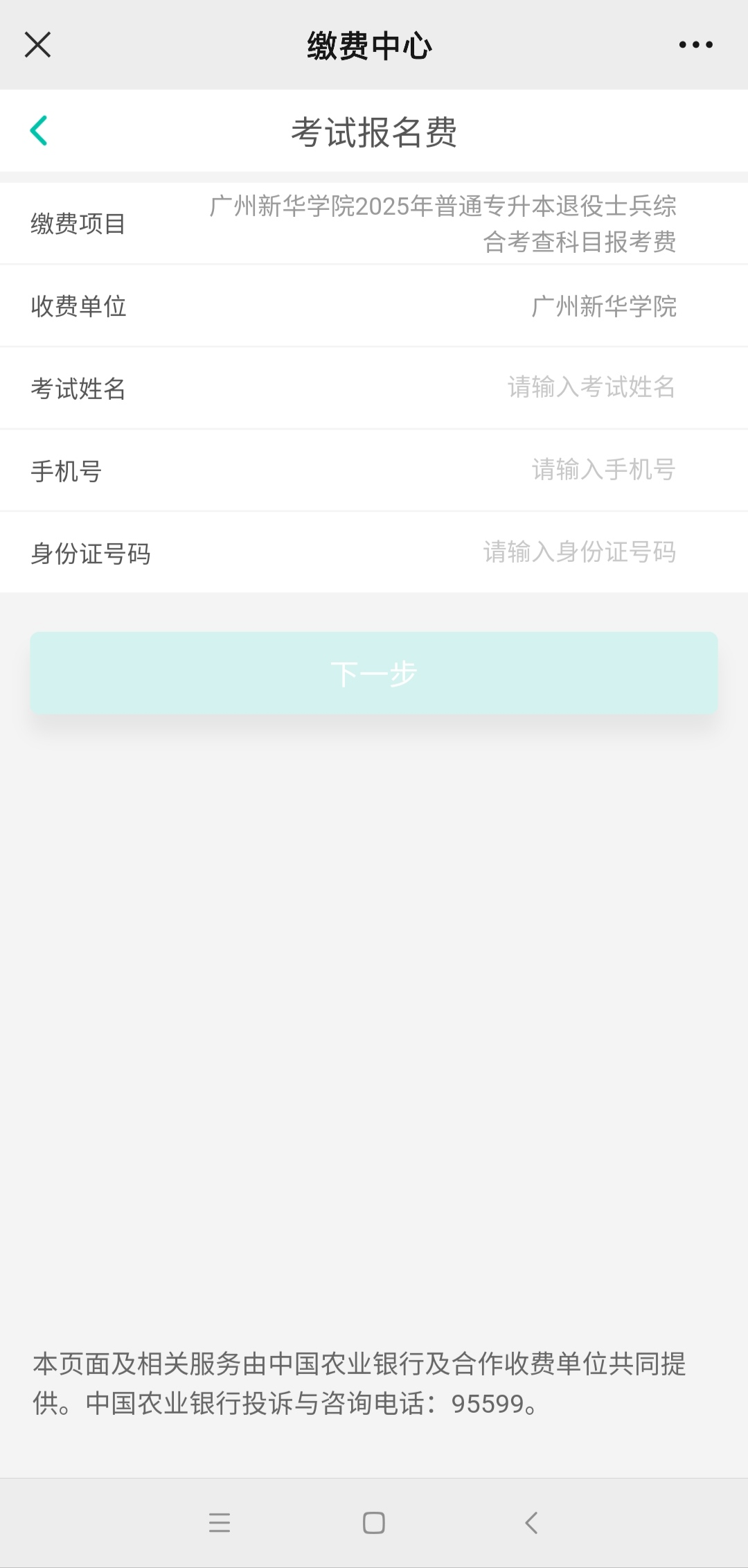Open recent apps from navigation bar
This screenshot has height=1568, width=748.
(x=220, y=1522)
